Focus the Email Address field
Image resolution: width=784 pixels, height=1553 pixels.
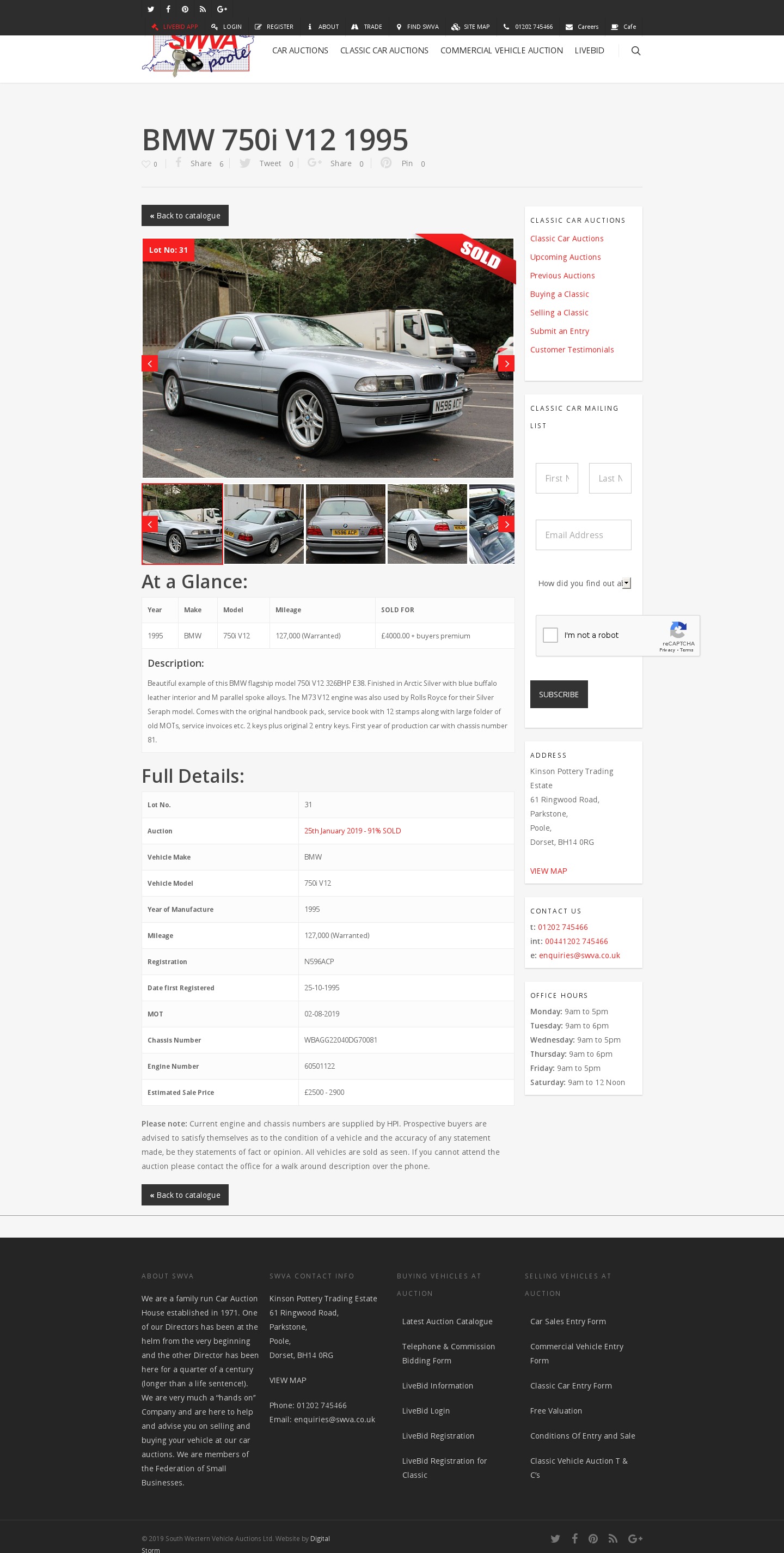pos(583,535)
